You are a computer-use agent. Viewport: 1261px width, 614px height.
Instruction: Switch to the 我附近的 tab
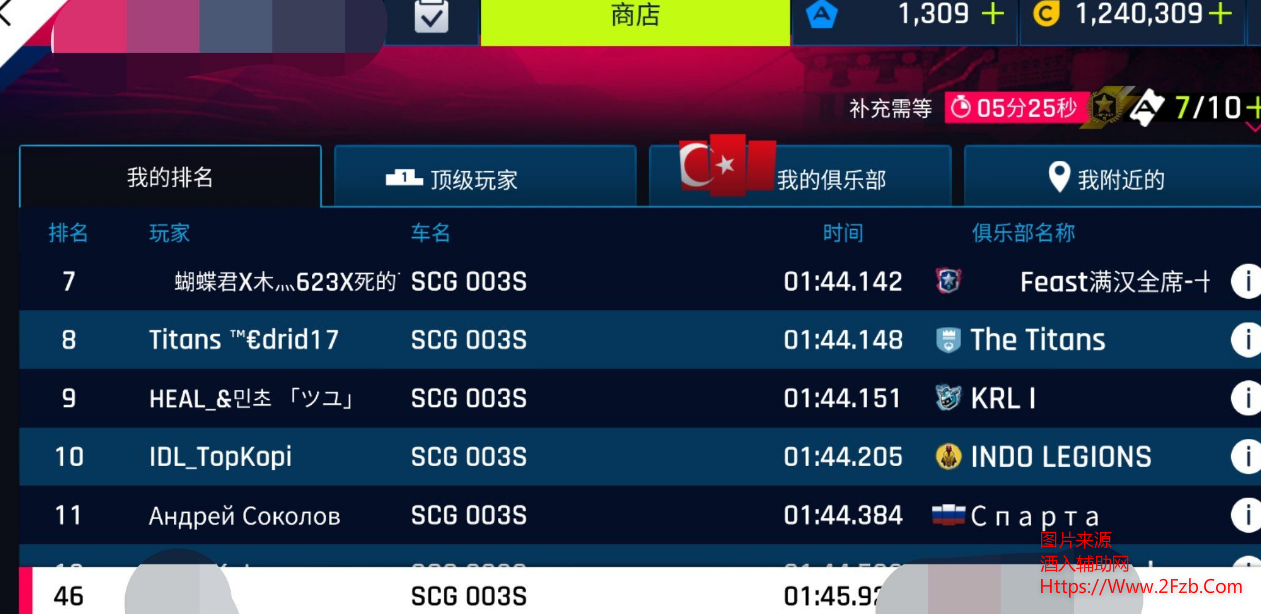[x=1110, y=179]
